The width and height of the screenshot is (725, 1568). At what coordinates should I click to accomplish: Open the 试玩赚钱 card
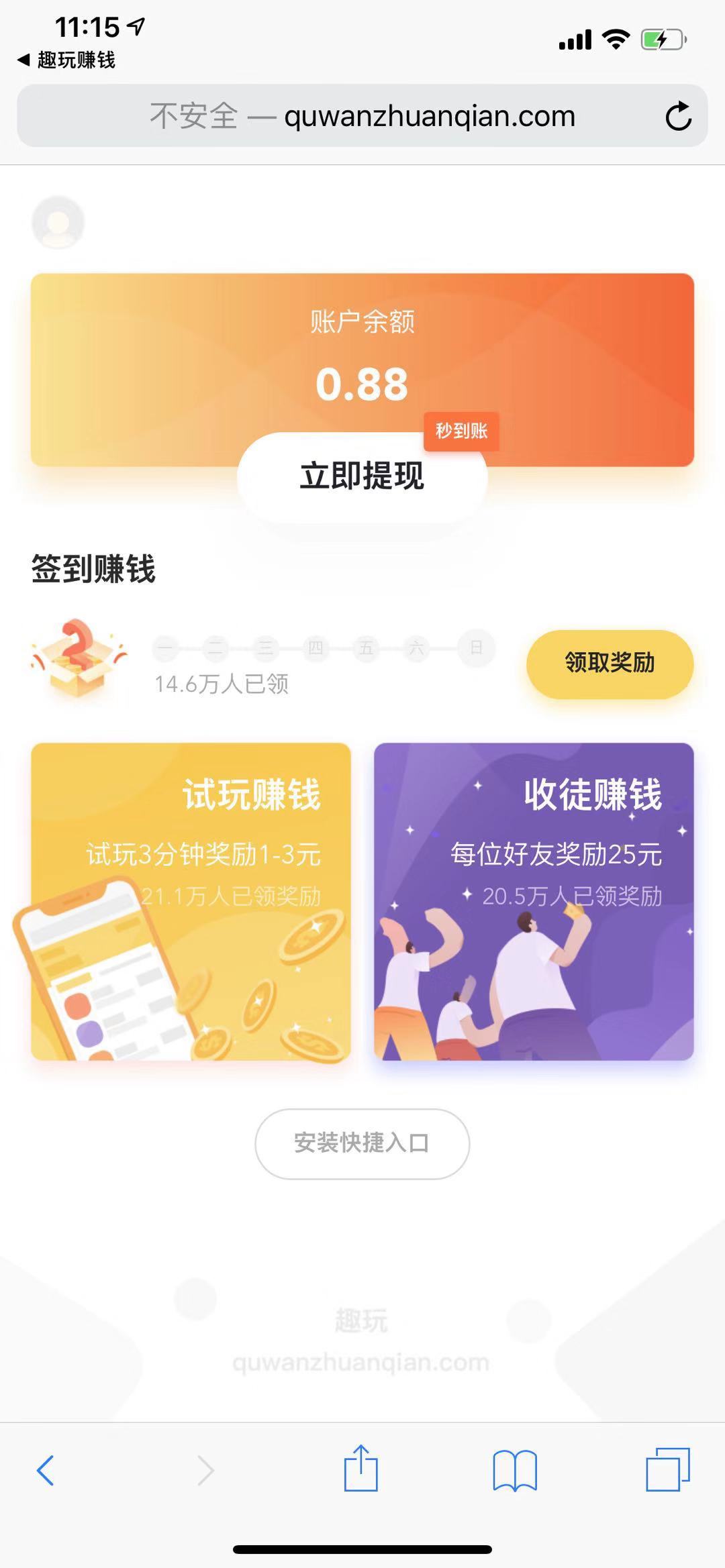[x=191, y=901]
